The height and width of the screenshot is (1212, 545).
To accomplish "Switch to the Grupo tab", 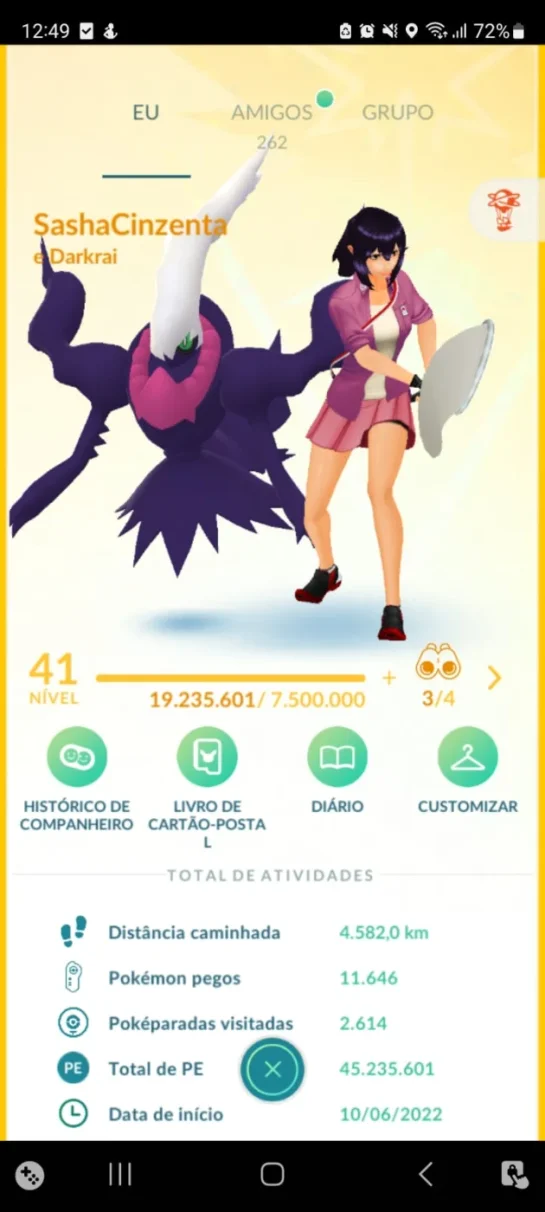I will click(x=397, y=112).
